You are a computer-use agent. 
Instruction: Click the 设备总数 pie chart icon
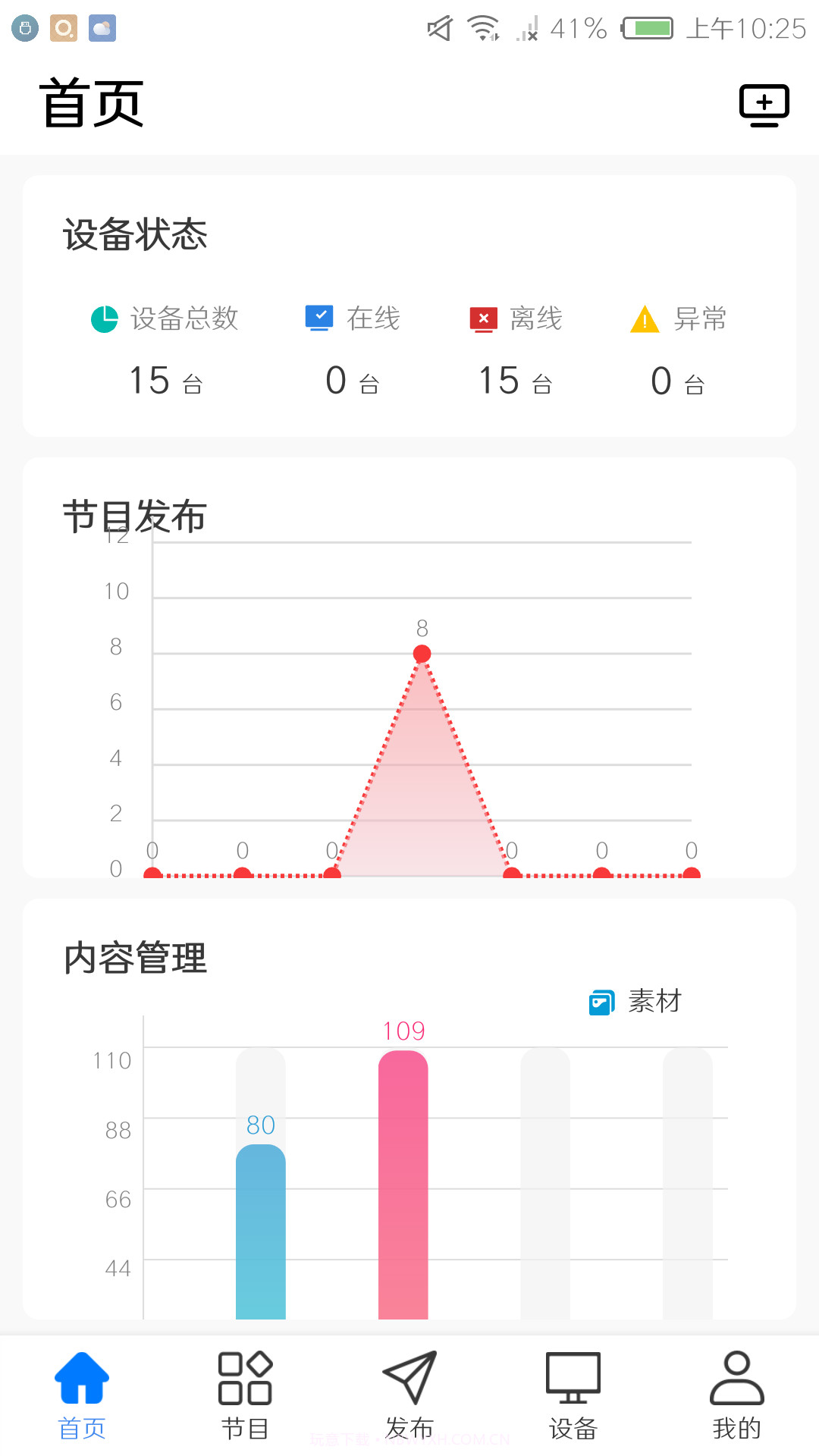[x=103, y=318]
